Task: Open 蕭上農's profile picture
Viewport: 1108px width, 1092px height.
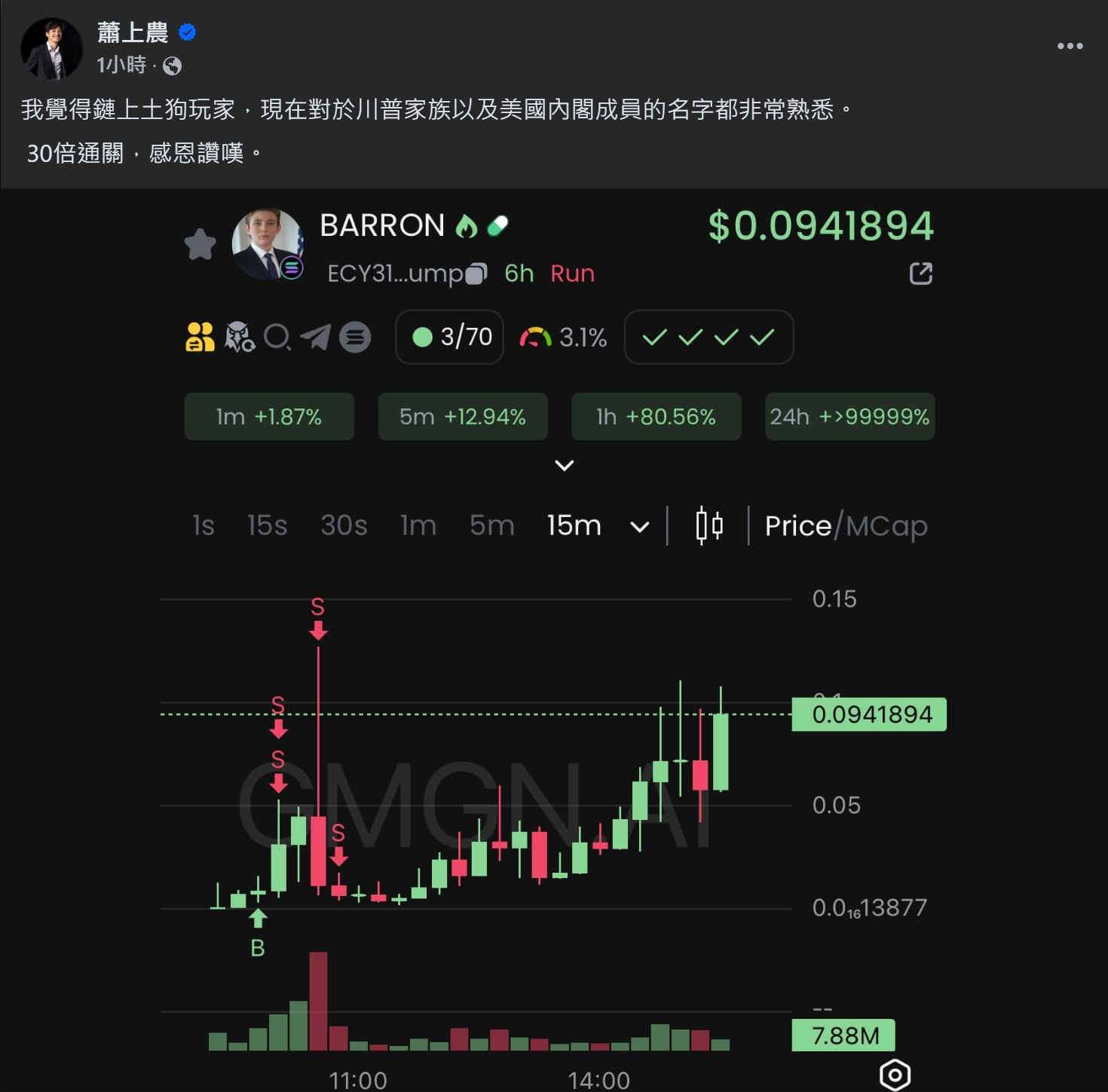Action: point(51,49)
